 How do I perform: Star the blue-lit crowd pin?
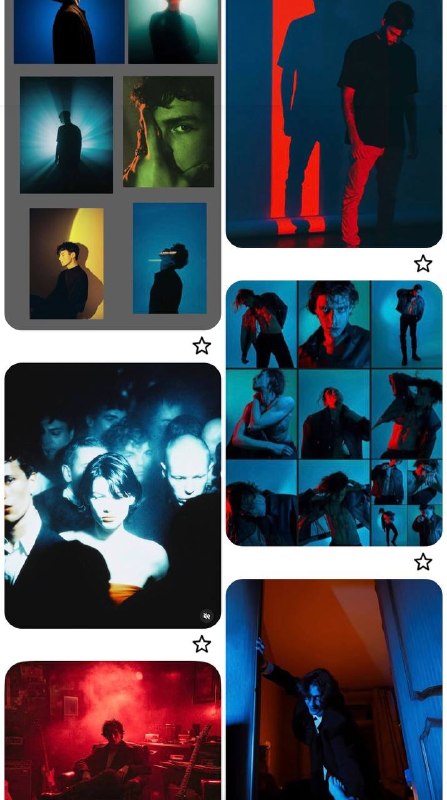pos(202,644)
